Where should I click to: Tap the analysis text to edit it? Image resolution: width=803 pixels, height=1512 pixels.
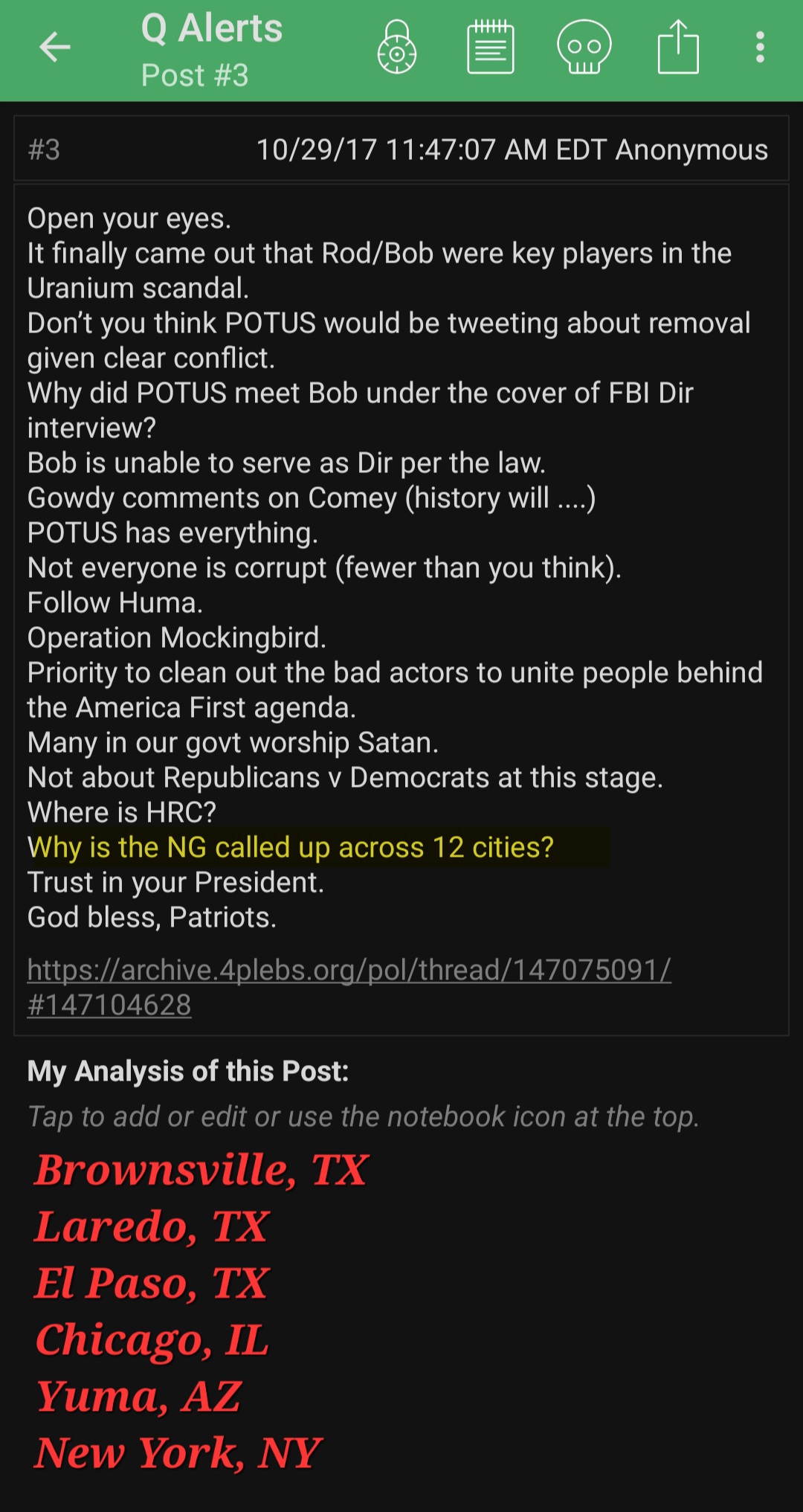pyautogui.click(x=364, y=1116)
